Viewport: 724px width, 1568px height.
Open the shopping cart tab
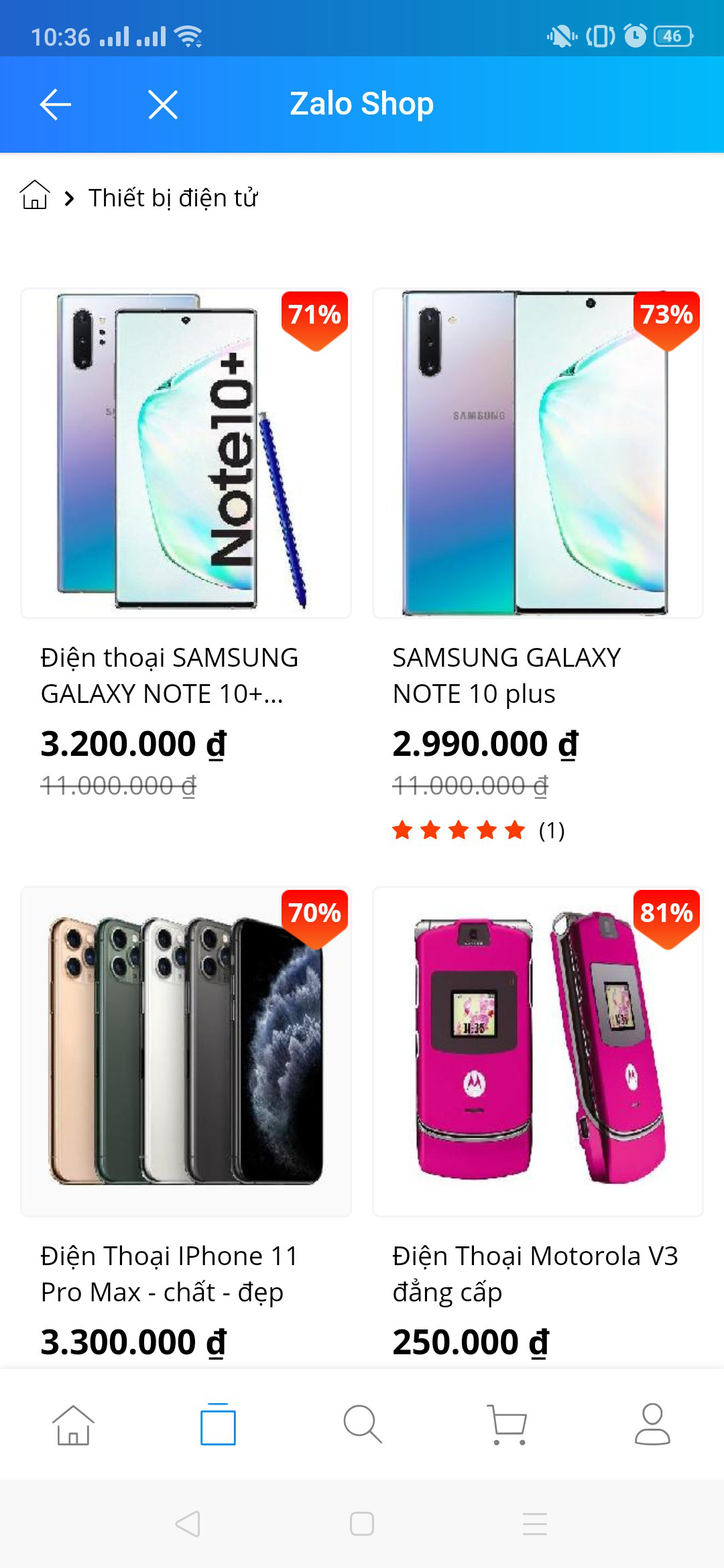point(507,1425)
